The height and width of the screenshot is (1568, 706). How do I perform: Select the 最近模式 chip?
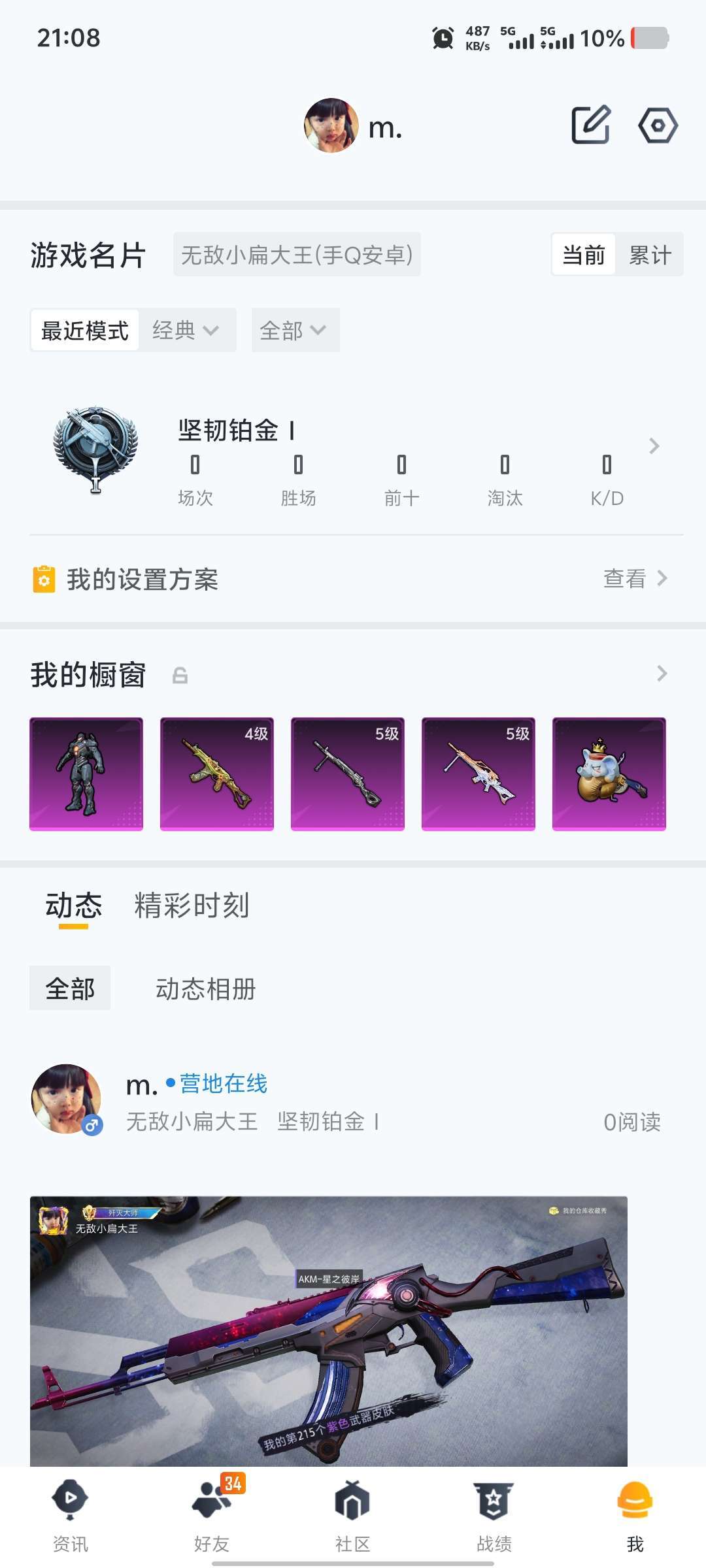coord(85,331)
